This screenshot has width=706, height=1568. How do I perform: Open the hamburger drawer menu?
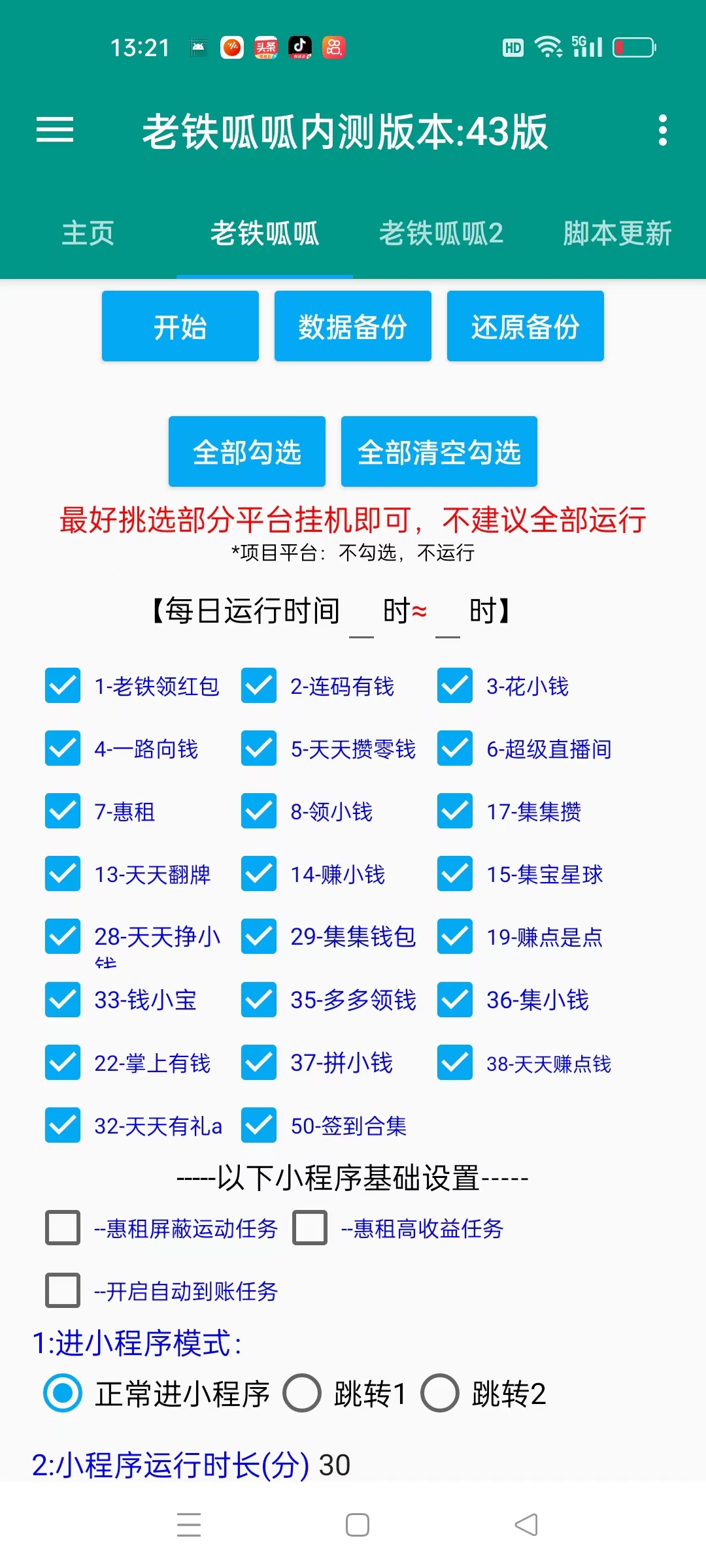click(x=55, y=130)
